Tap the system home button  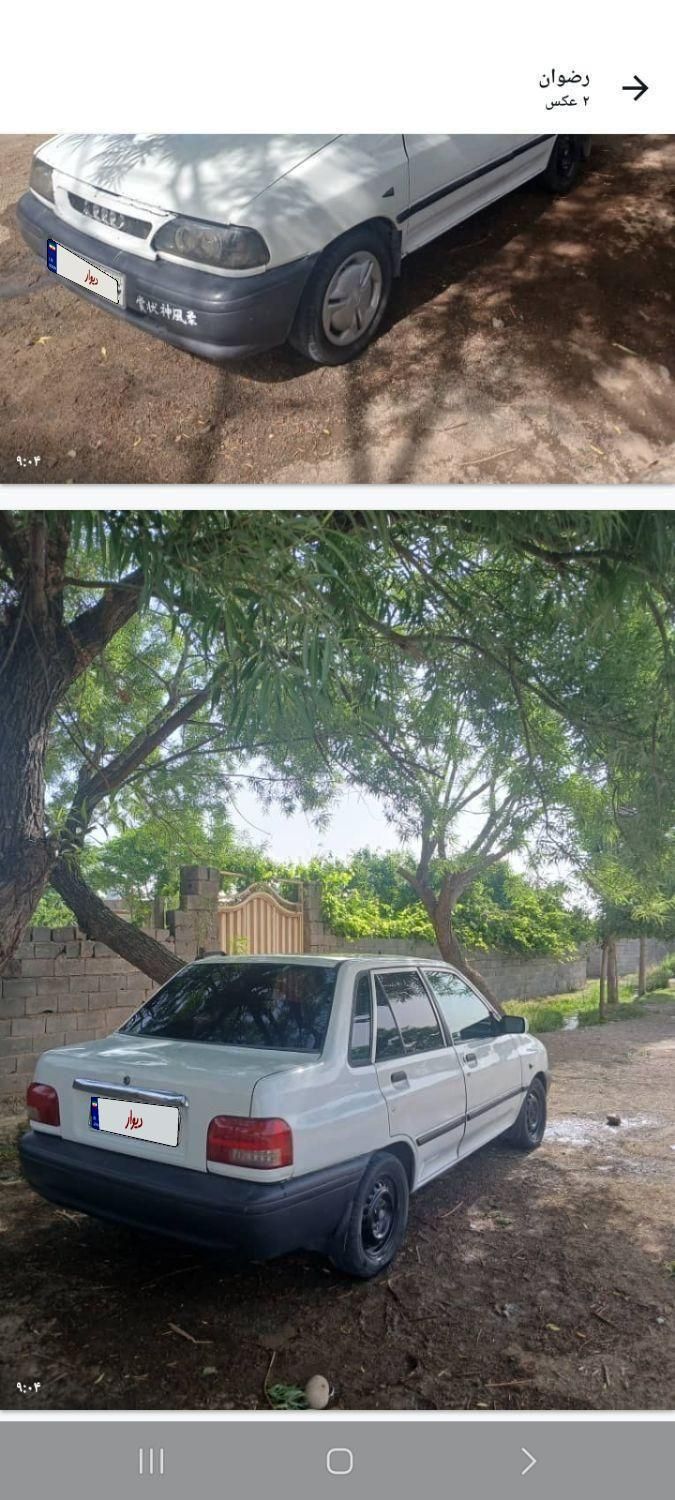[339, 1461]
